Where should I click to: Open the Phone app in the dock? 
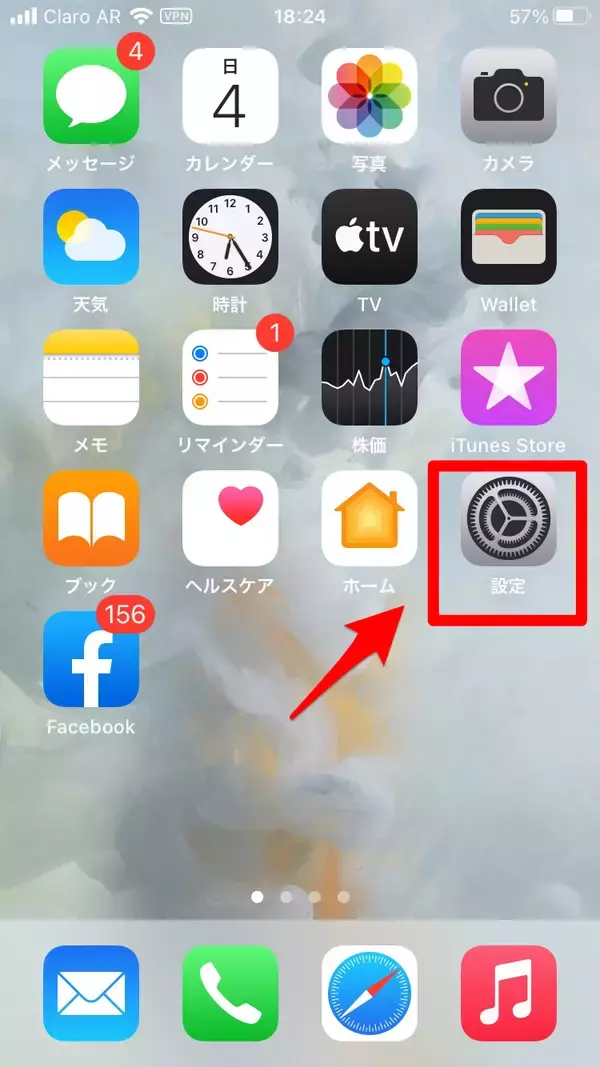(x=230, y=993)
